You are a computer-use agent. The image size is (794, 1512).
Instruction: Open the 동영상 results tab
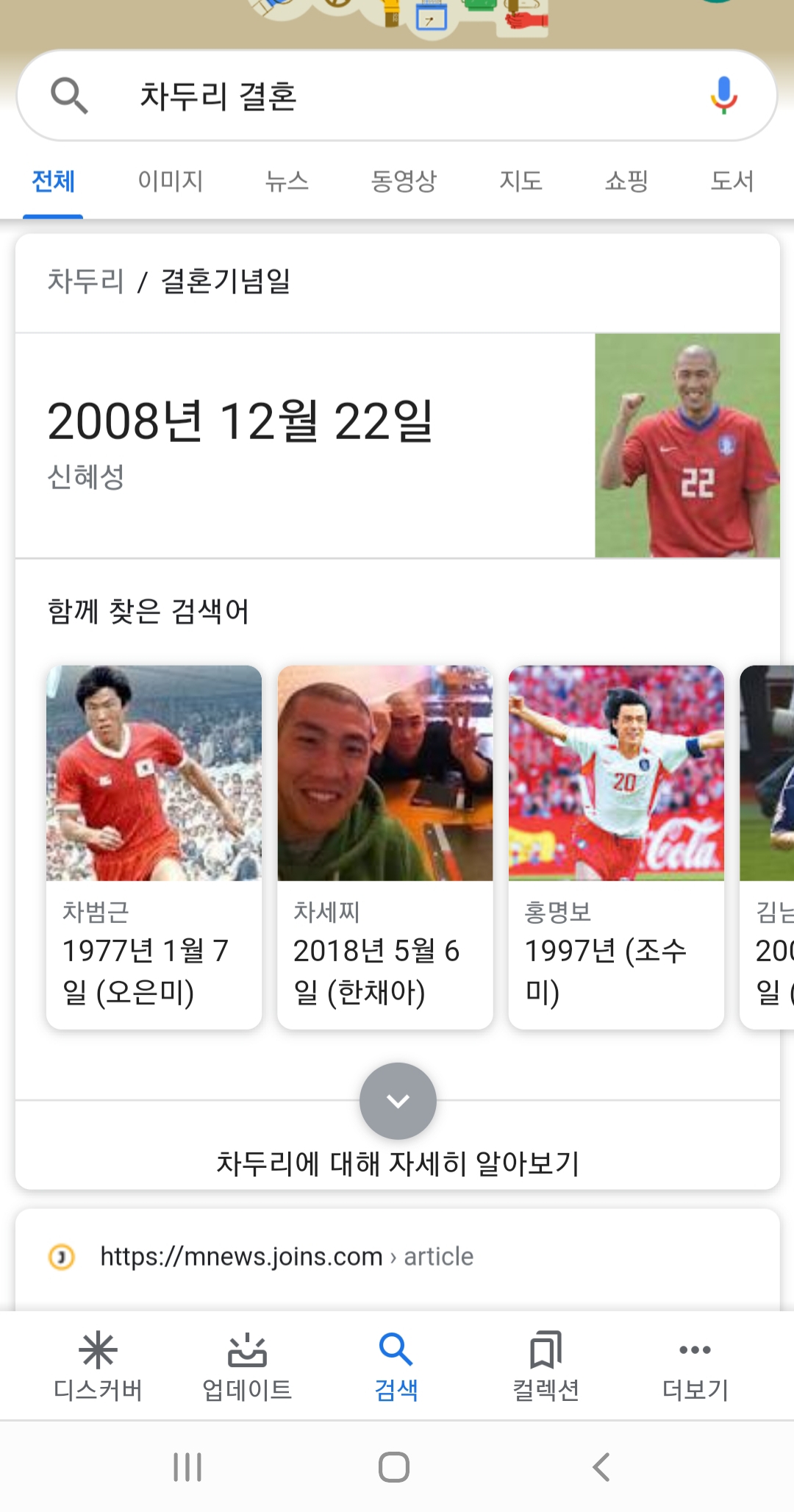click(404, 181)
